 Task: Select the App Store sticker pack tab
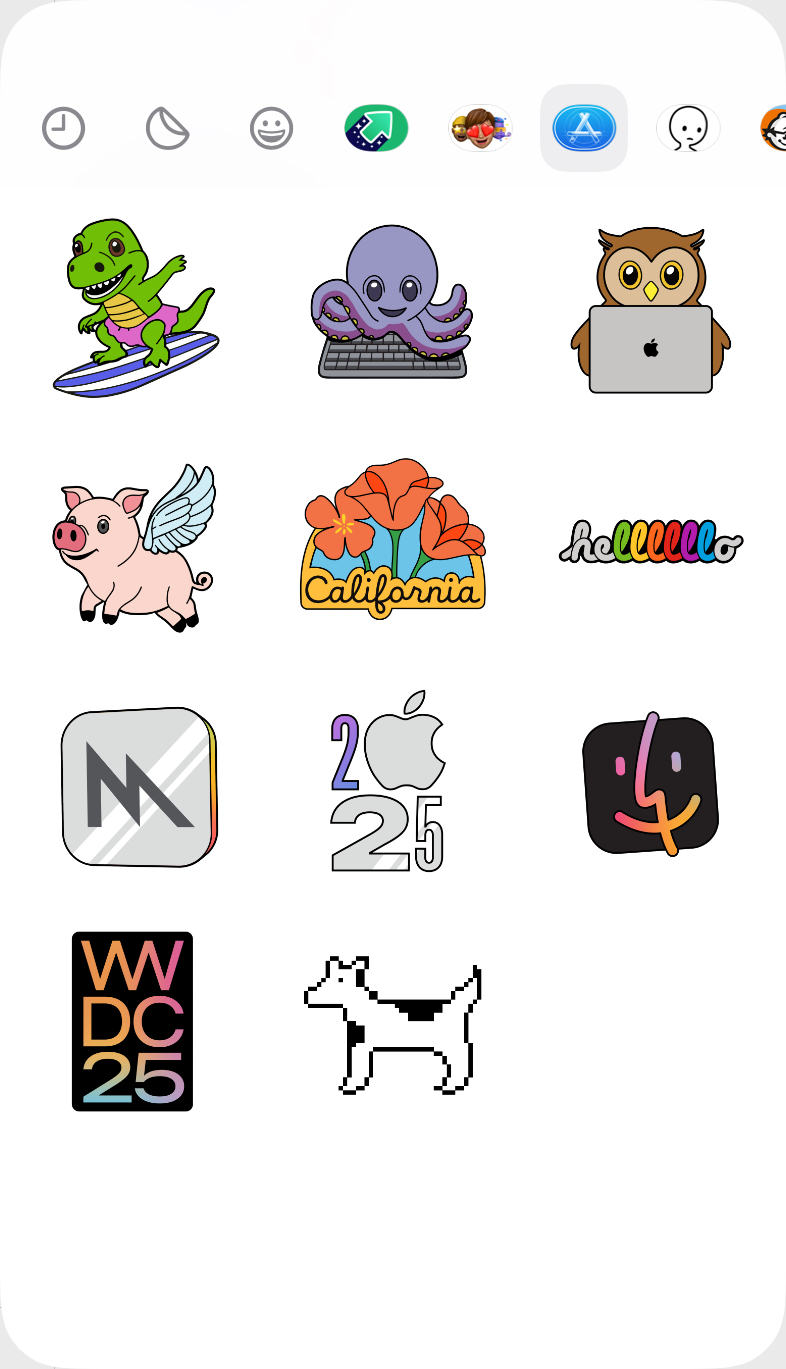pyautogui.click(x=584, y=128)
